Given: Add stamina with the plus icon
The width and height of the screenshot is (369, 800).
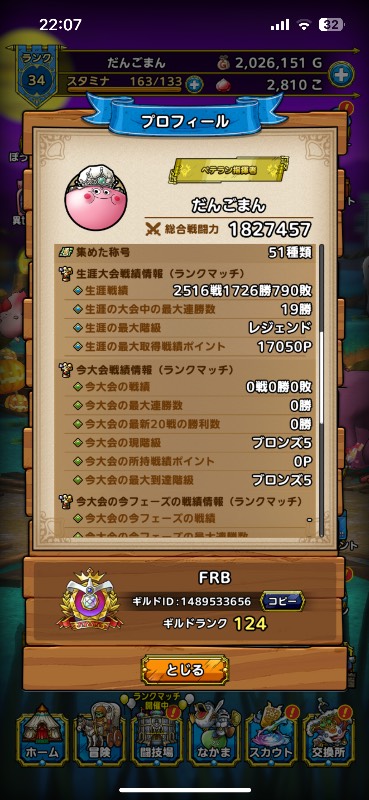Looking at the screenshot, I should 194,84.
